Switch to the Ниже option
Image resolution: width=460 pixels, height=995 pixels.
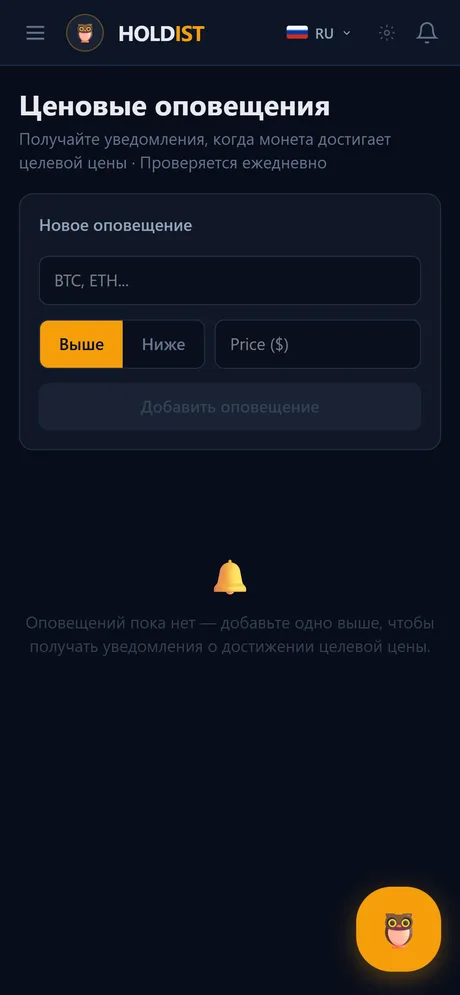pos(163,345)
